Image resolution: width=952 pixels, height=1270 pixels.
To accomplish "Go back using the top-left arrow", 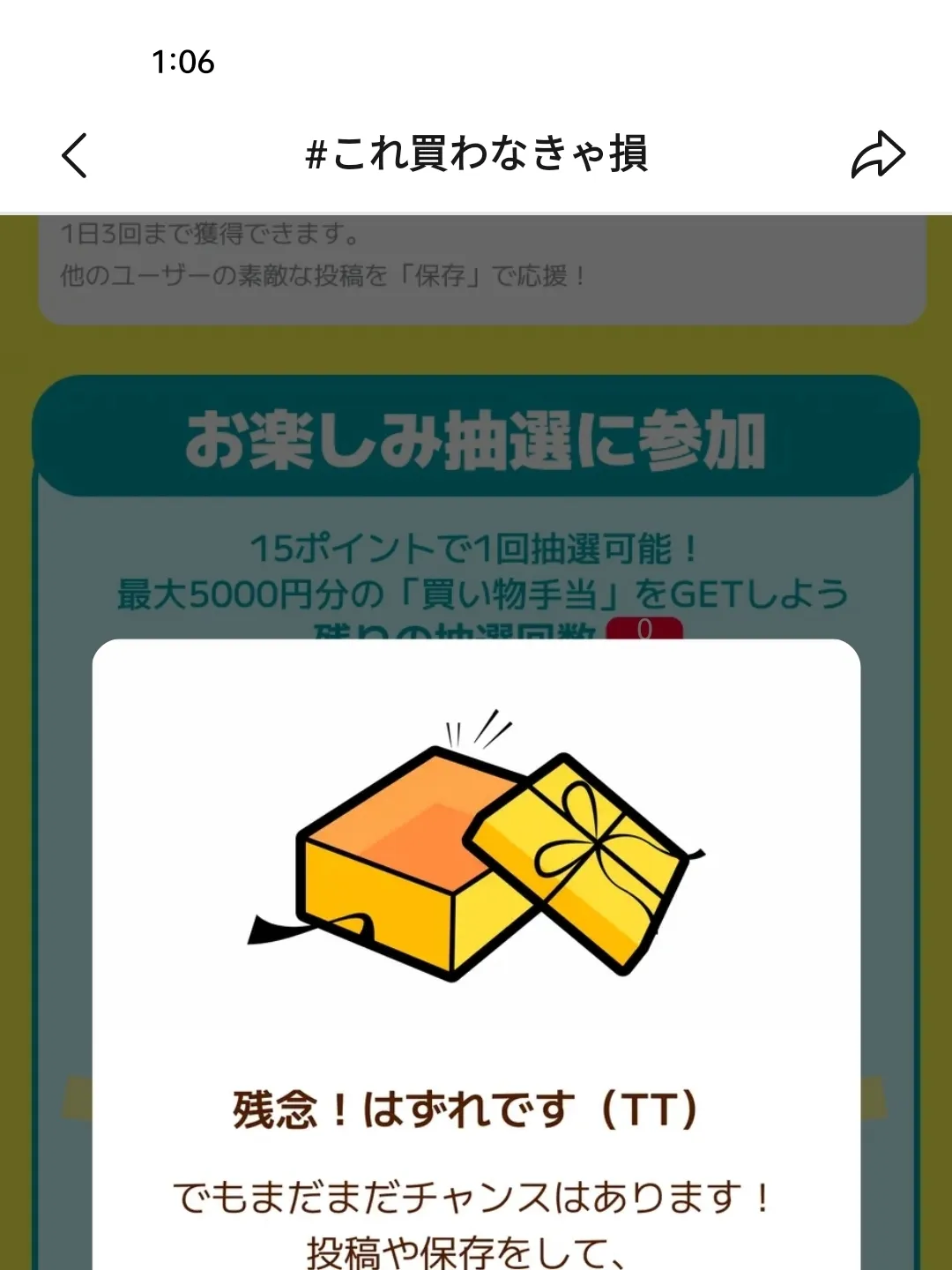I will 75,155.
